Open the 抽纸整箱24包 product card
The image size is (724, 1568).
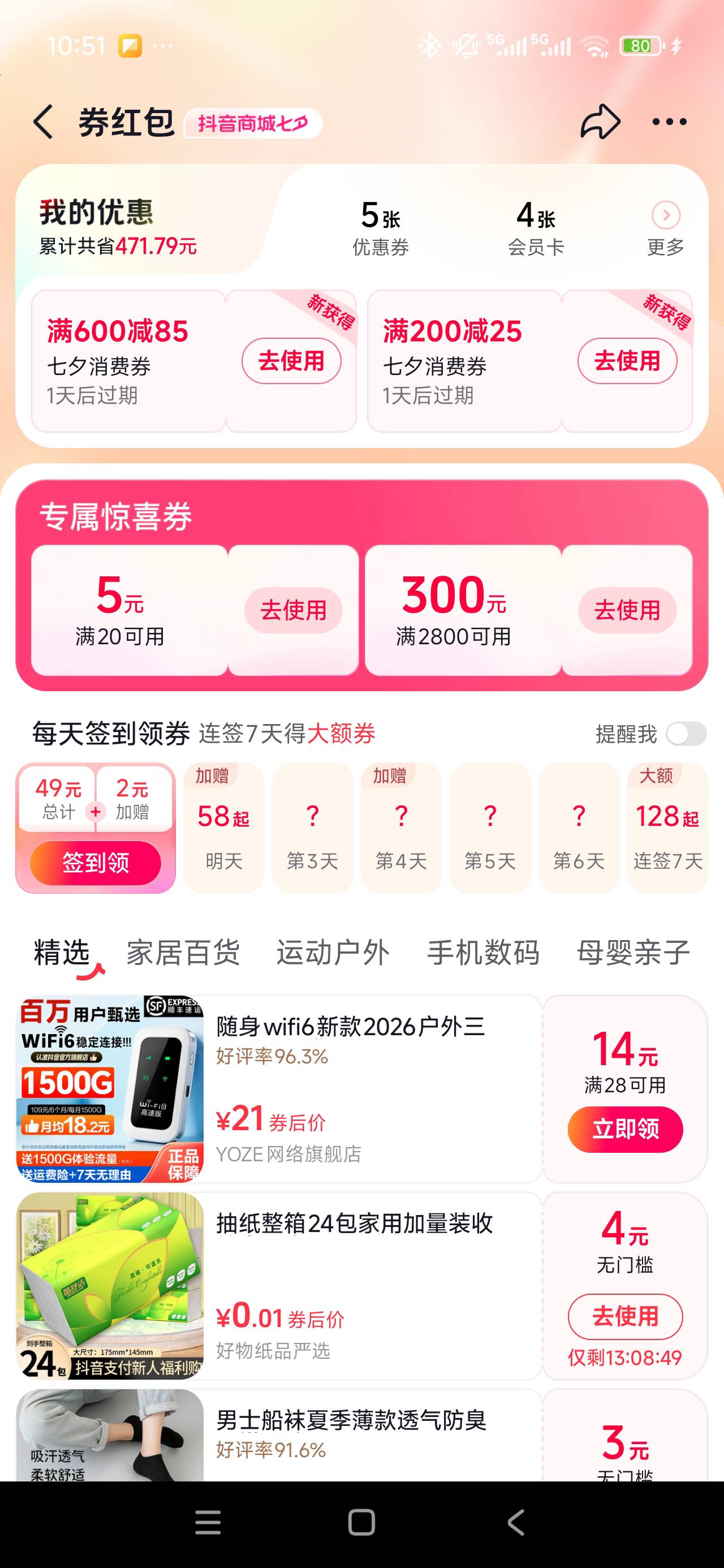coord(279,1286)
